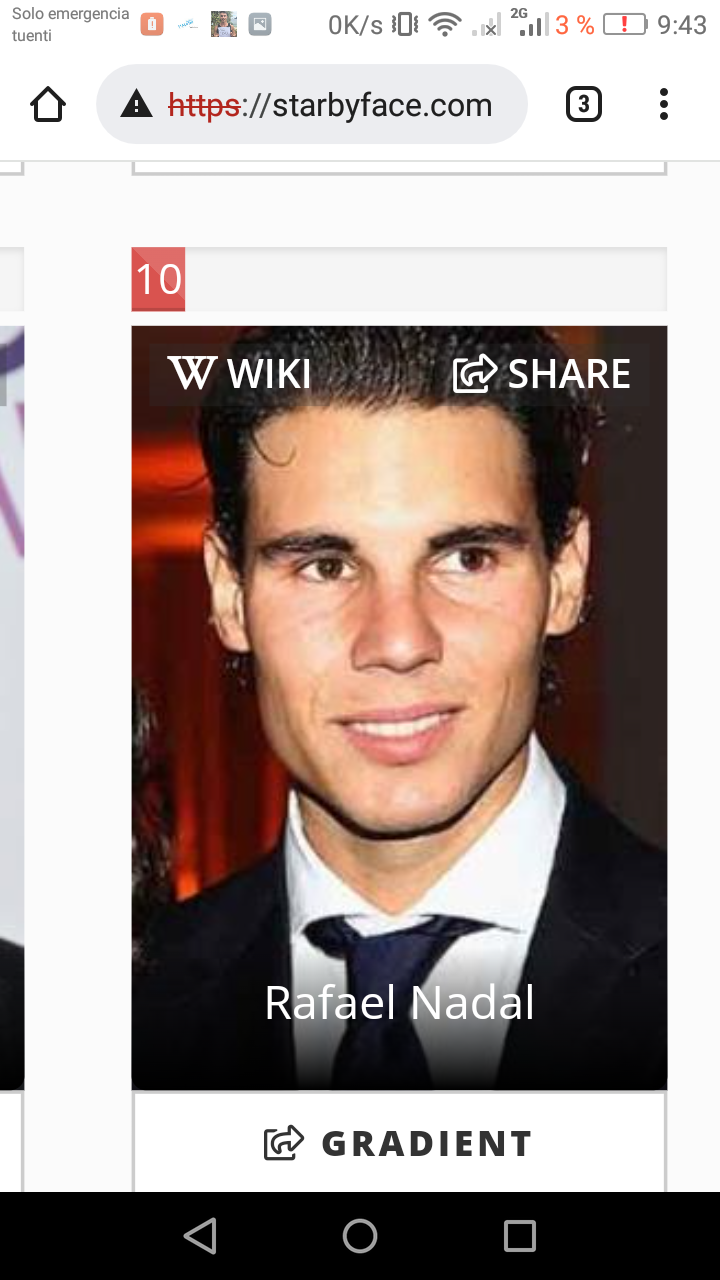720x1280 pixels.
Task: Tap the system back button
Action: (200, 1236)
